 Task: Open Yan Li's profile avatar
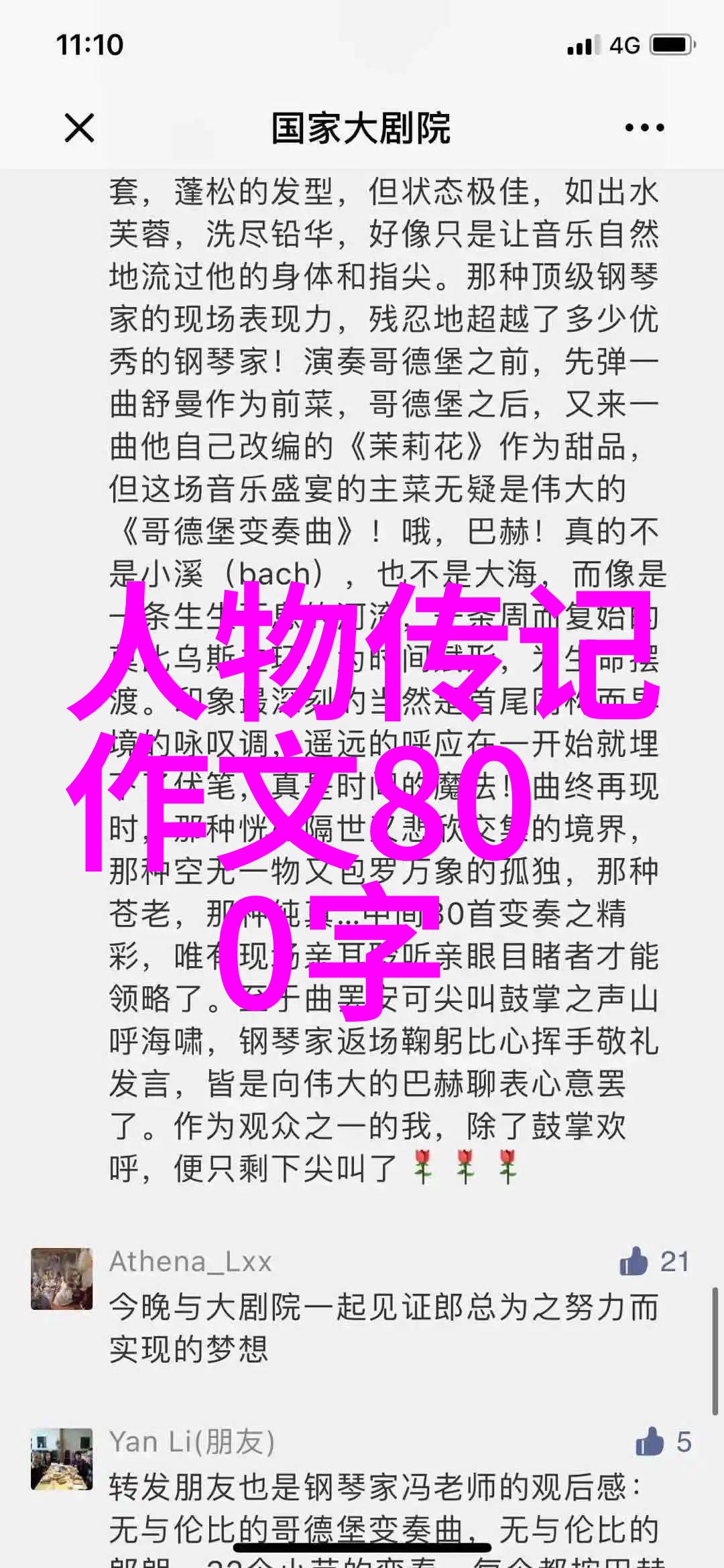(62, 1458)
